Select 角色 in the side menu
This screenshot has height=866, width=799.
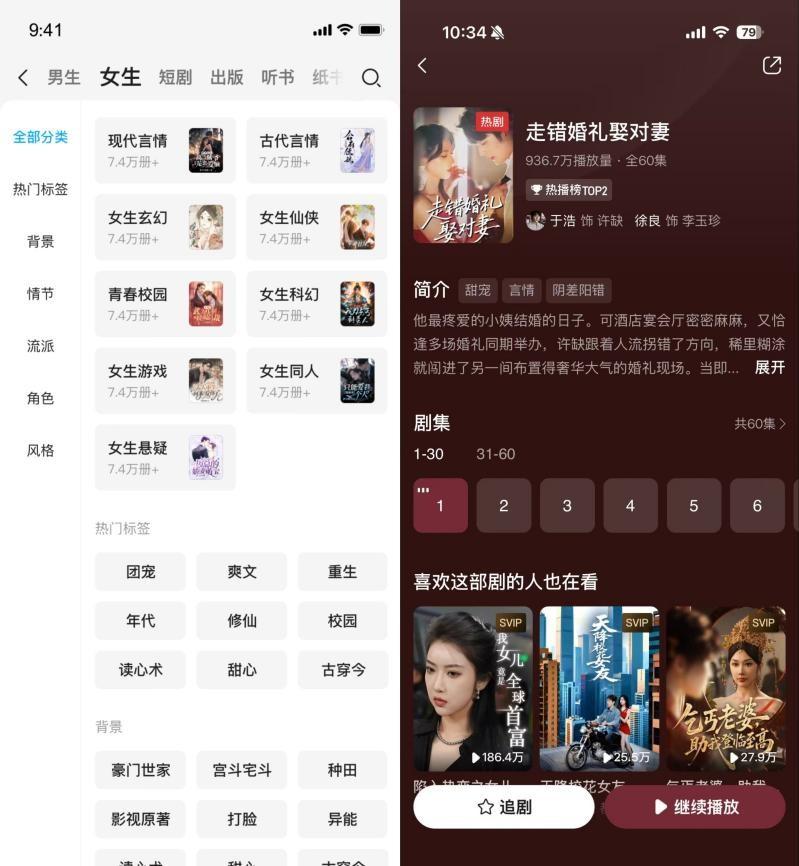(x=40, y=398)
